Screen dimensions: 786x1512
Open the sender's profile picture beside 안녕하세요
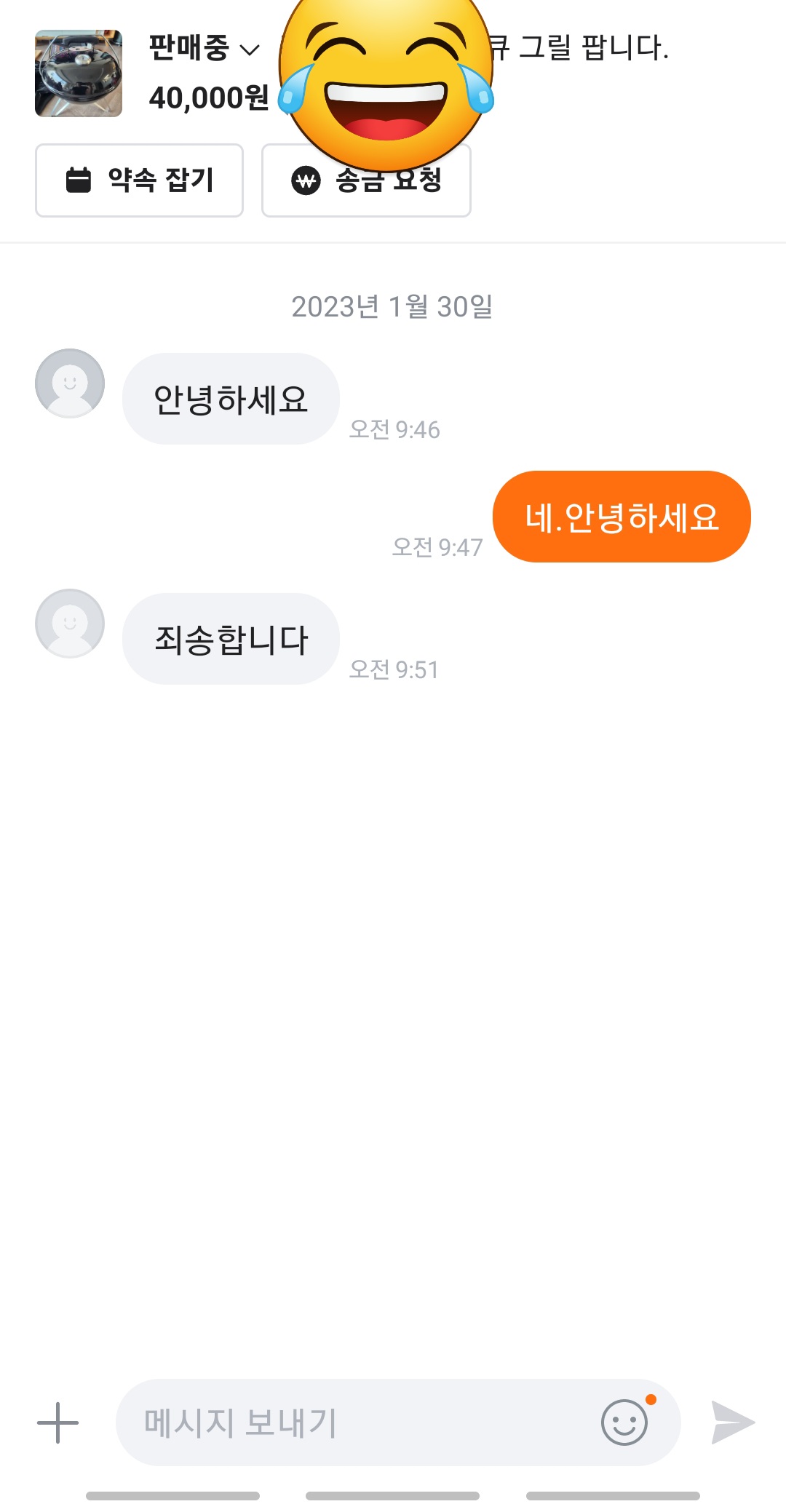[70, 383]
